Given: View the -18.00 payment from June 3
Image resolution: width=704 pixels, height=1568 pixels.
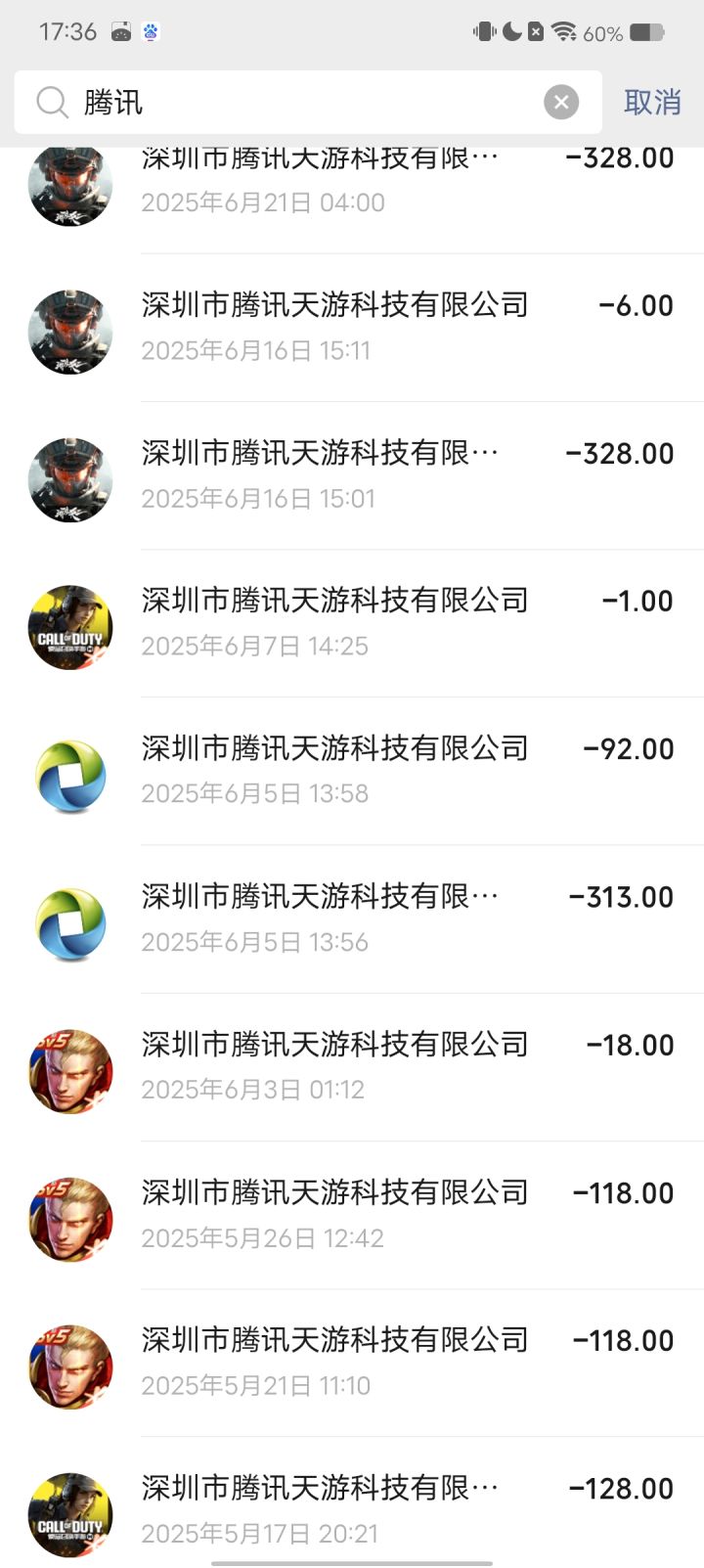Looking at the screenshot, I should click(x=391, y=1066).
